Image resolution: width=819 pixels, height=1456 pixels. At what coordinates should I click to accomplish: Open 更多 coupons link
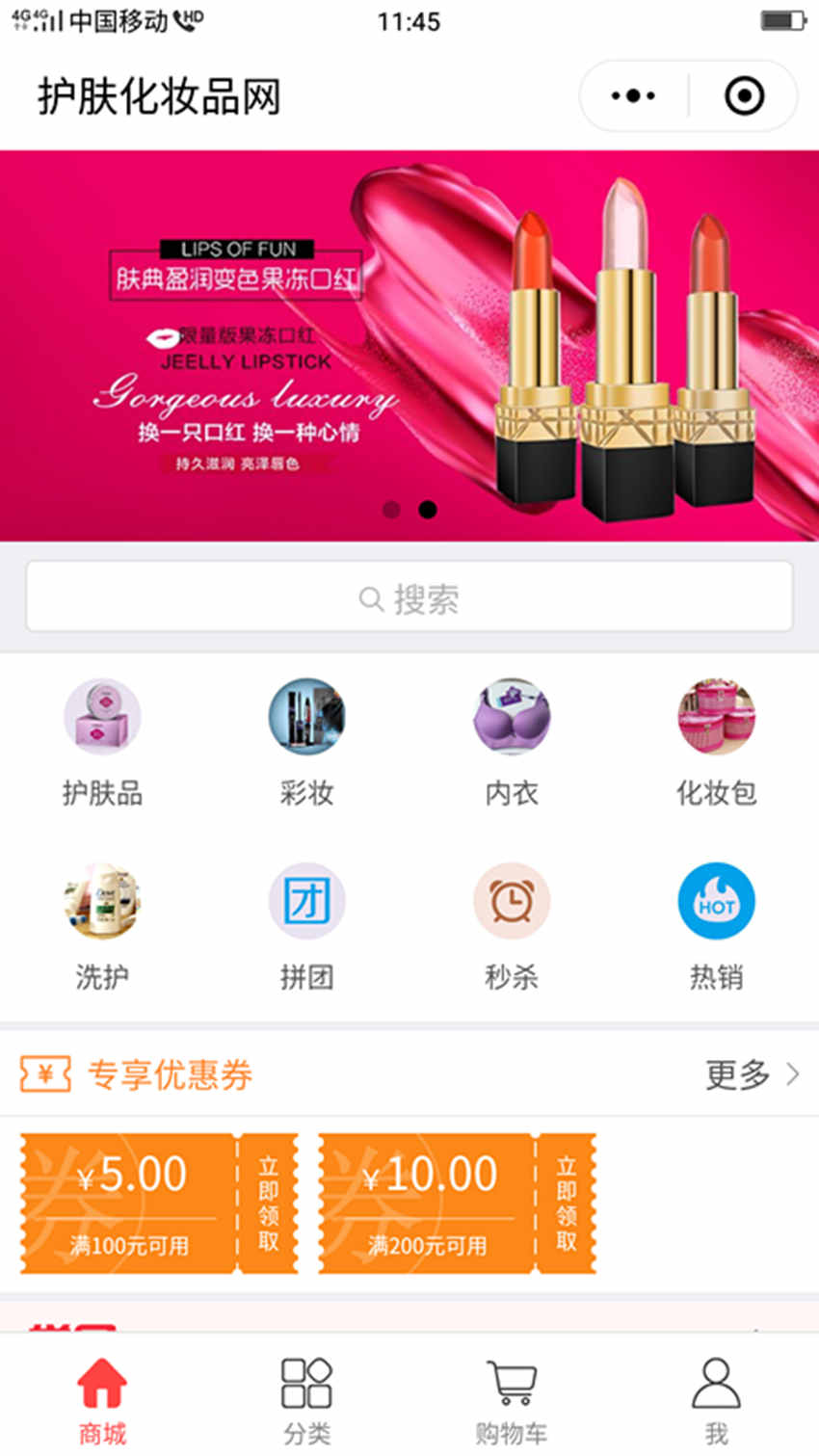point(752,1073)
